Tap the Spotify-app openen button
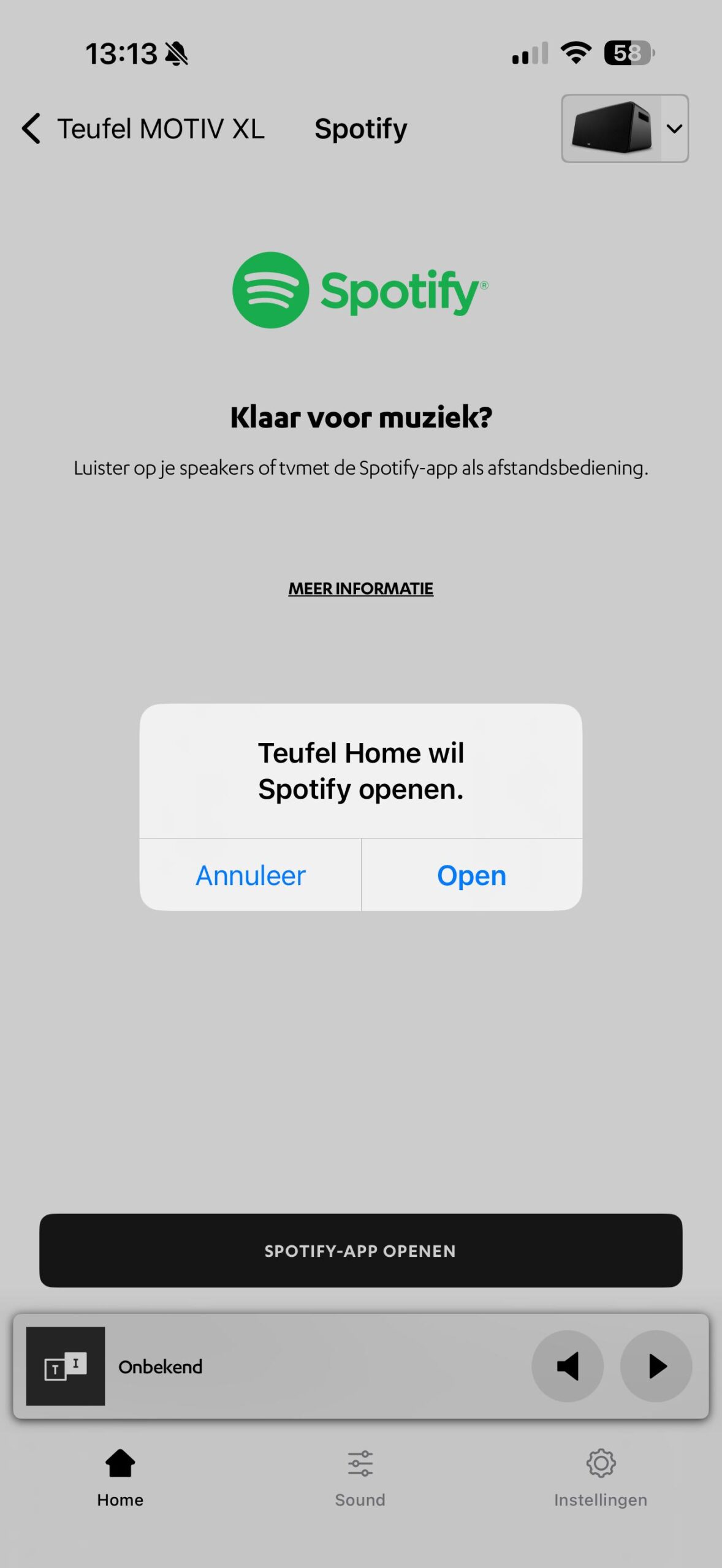Screen dimensions: 722x1568 tap(360, 1251)
